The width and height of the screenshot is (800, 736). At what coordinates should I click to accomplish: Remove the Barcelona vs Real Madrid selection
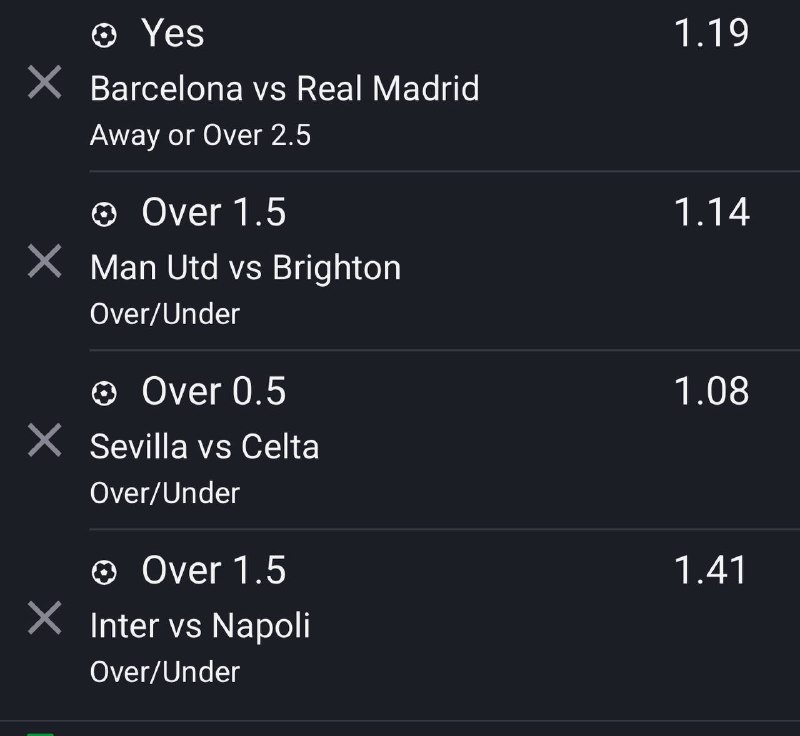pyautogui.click(x=45, y=83)
